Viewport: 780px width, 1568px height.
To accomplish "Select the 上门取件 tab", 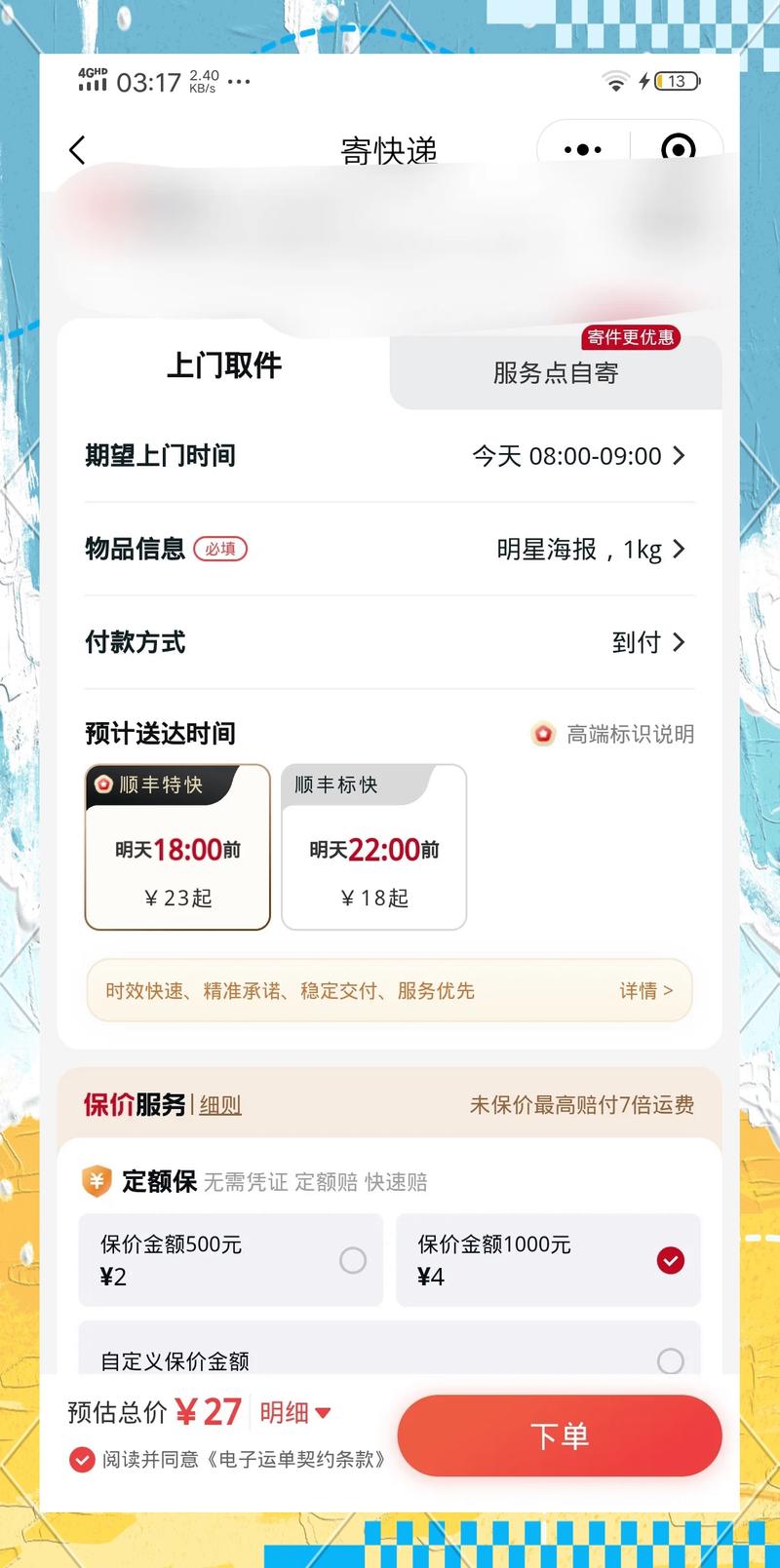I will (x=224, y=366).
